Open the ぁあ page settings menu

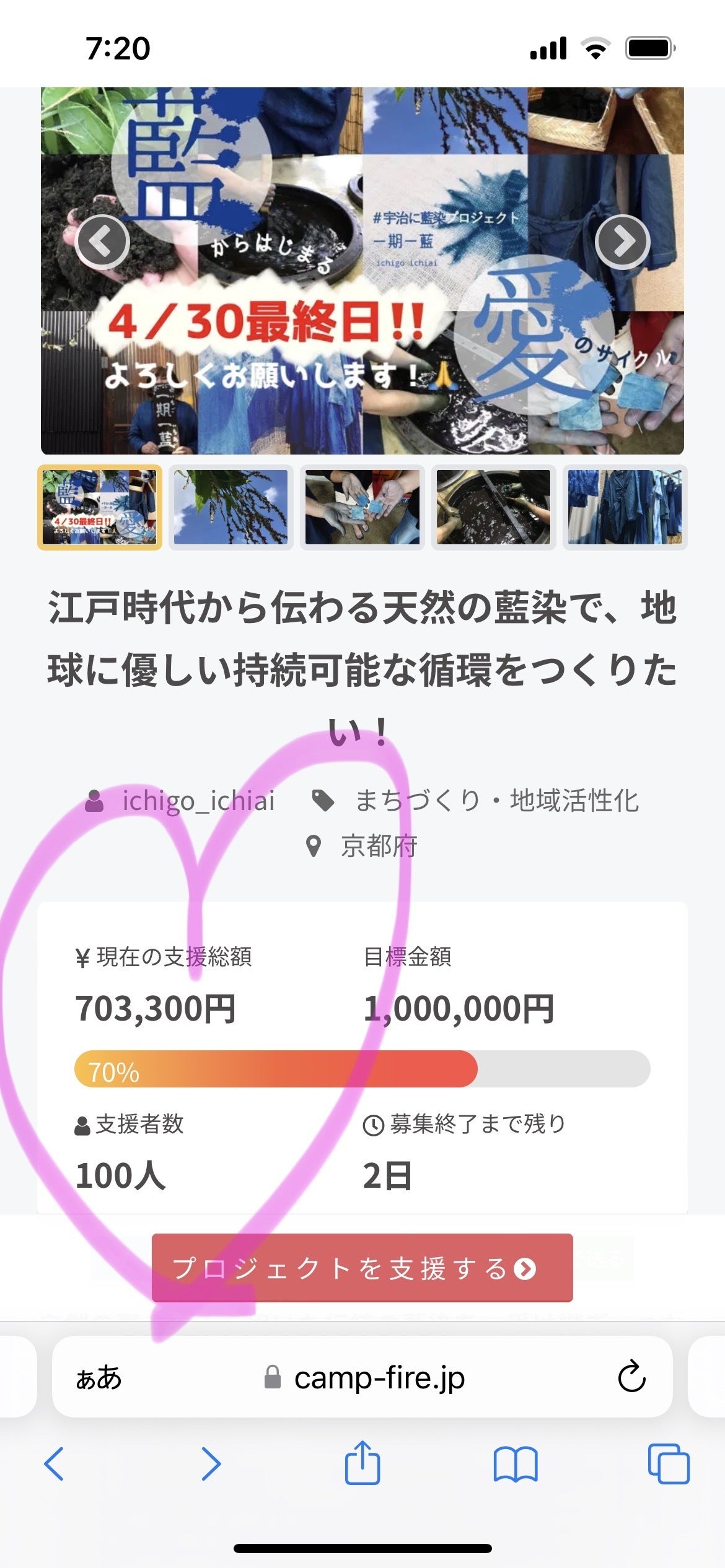99,1378
